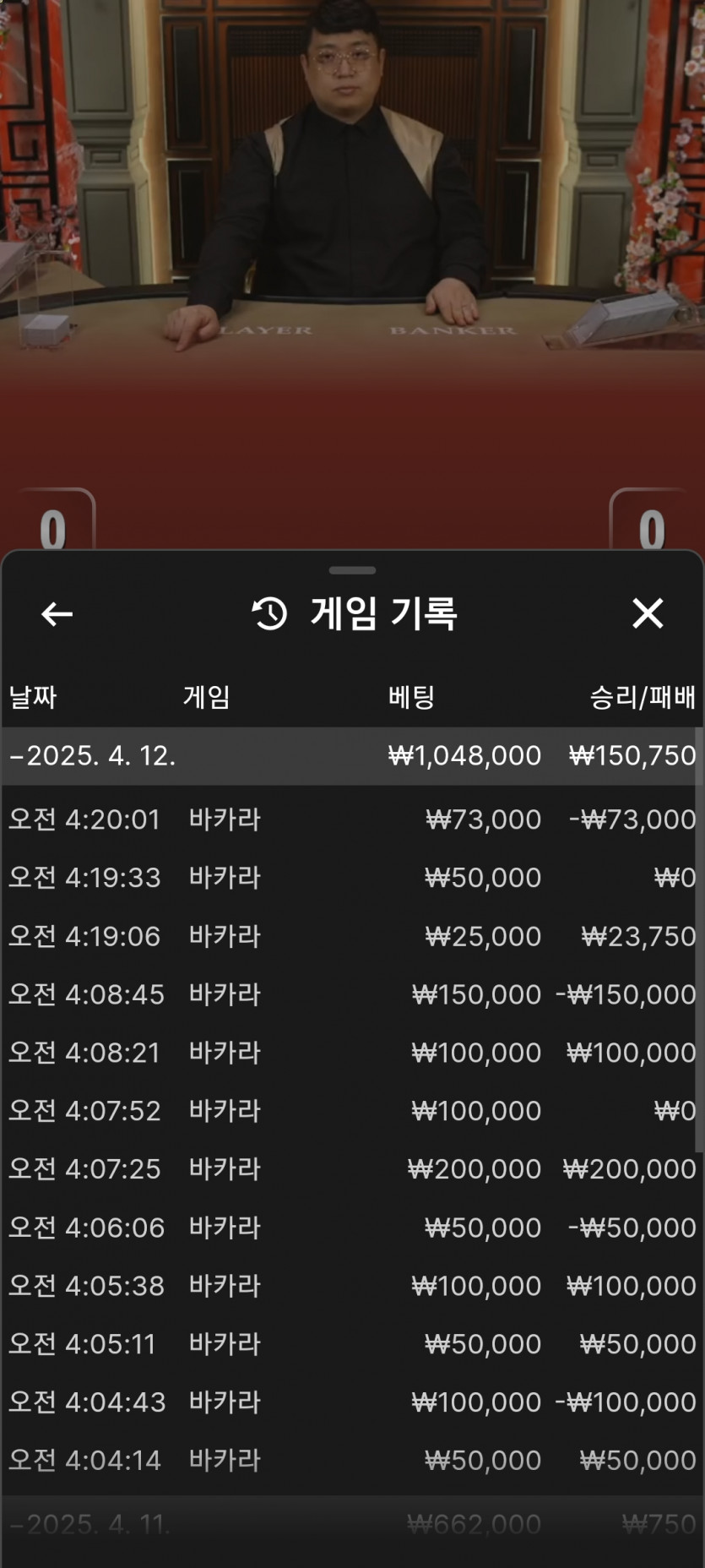705x1568 pixels.
Task: View details of the 오전 4:04:43 round
Action: (351, 1402)
